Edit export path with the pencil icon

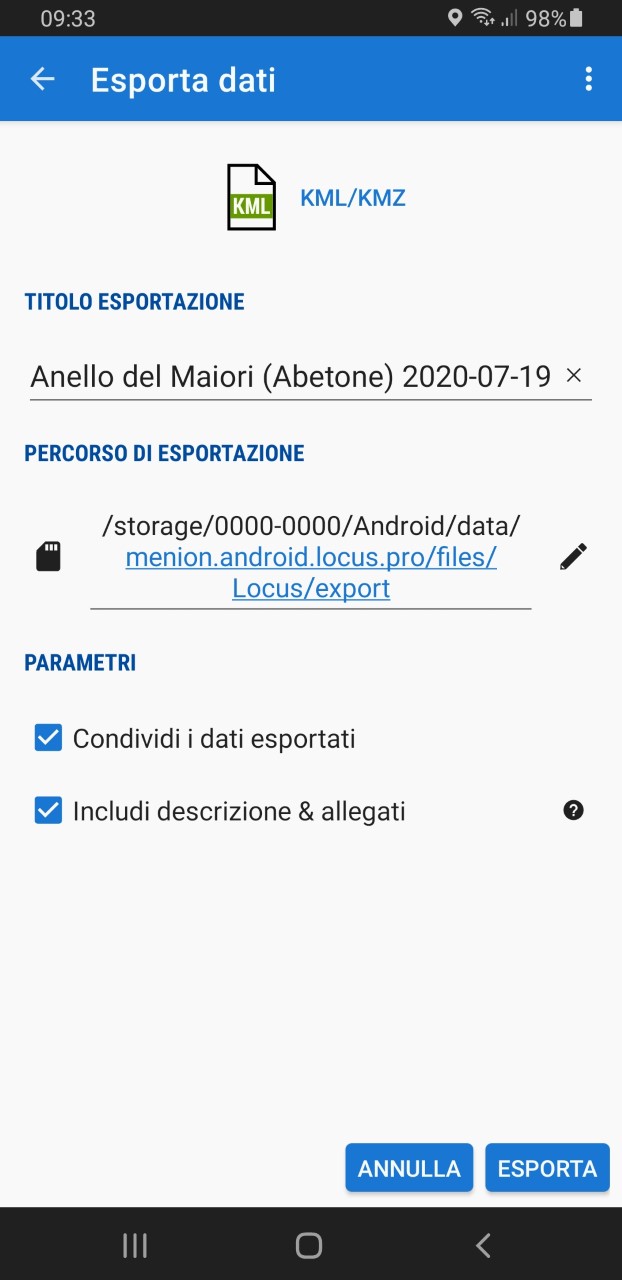pyautogui.click(x=573, y=558)
